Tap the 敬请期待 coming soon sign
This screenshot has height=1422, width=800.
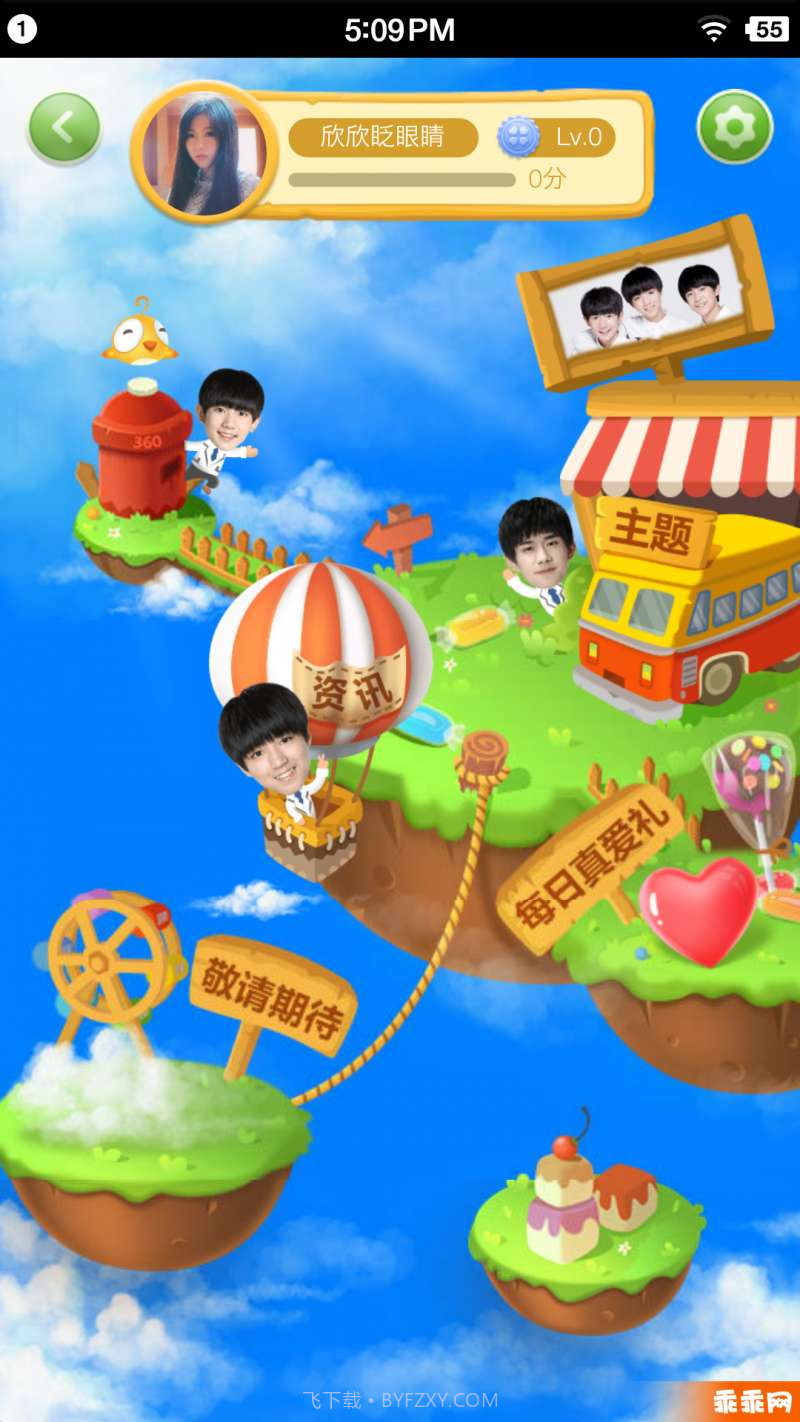[272, 995]
